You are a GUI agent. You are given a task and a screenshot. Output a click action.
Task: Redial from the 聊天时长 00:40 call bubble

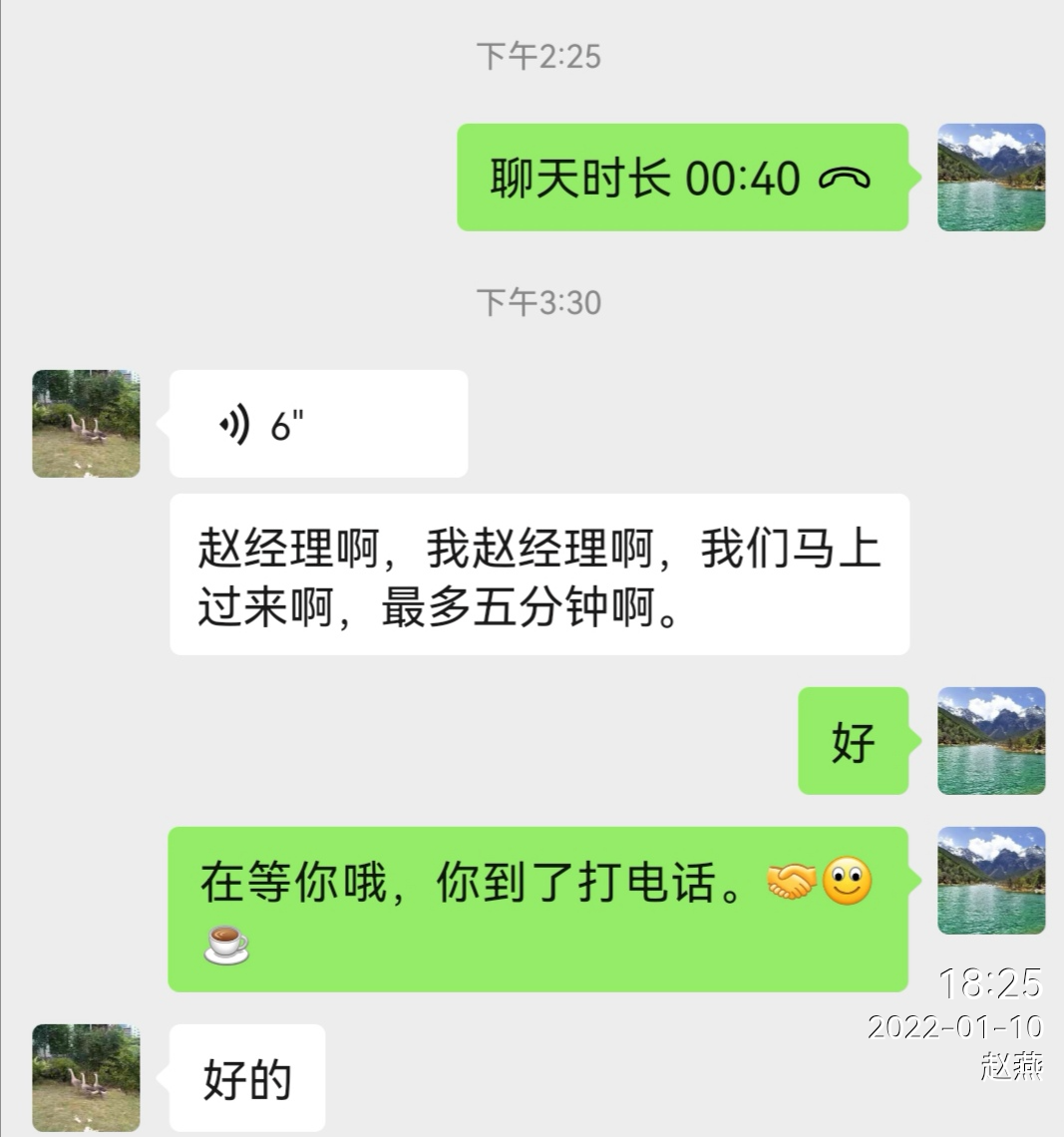[682, 179]
